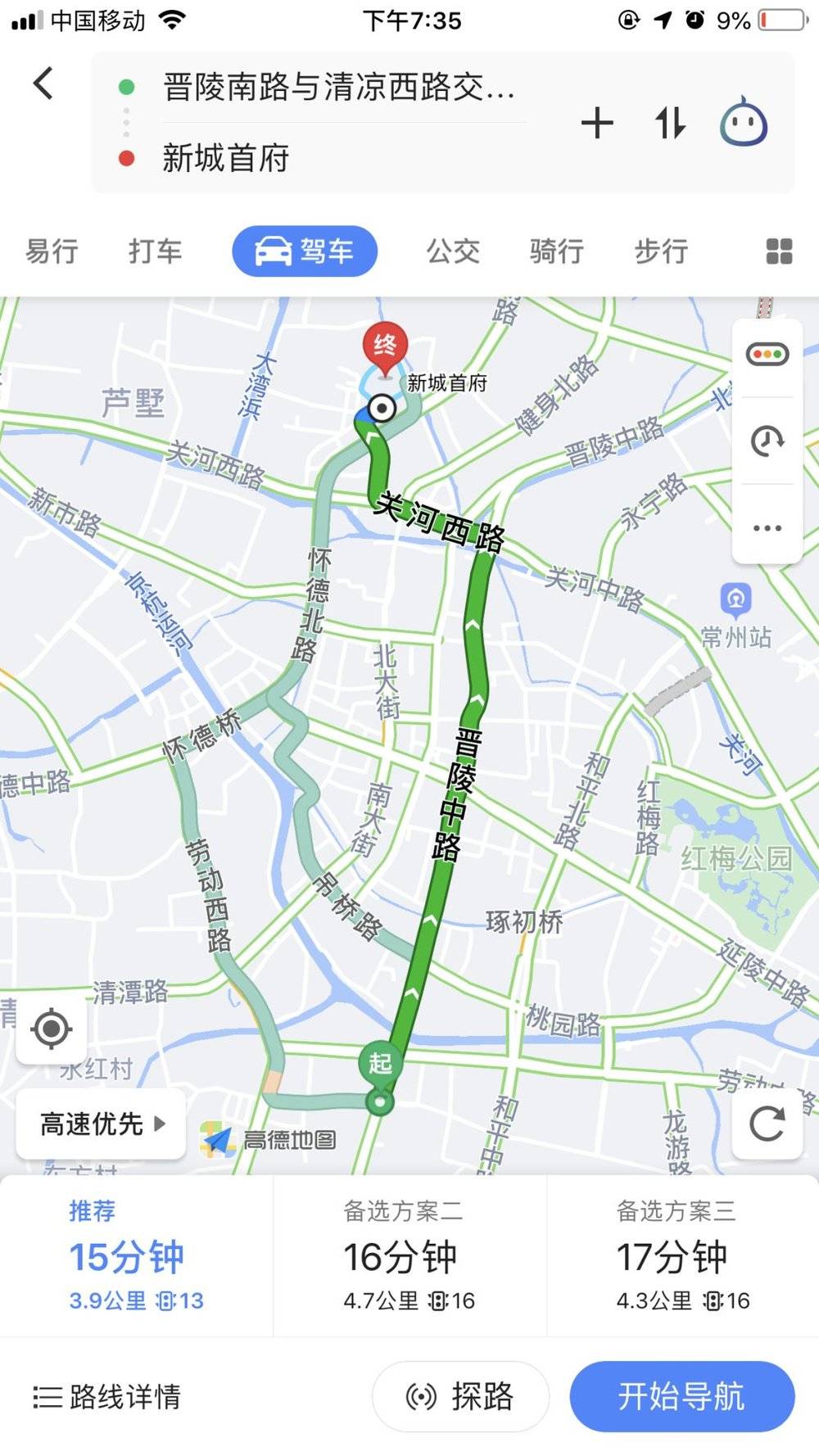
Task: Open the 高速优先 route preference
Action: [x=102, y=1124]
